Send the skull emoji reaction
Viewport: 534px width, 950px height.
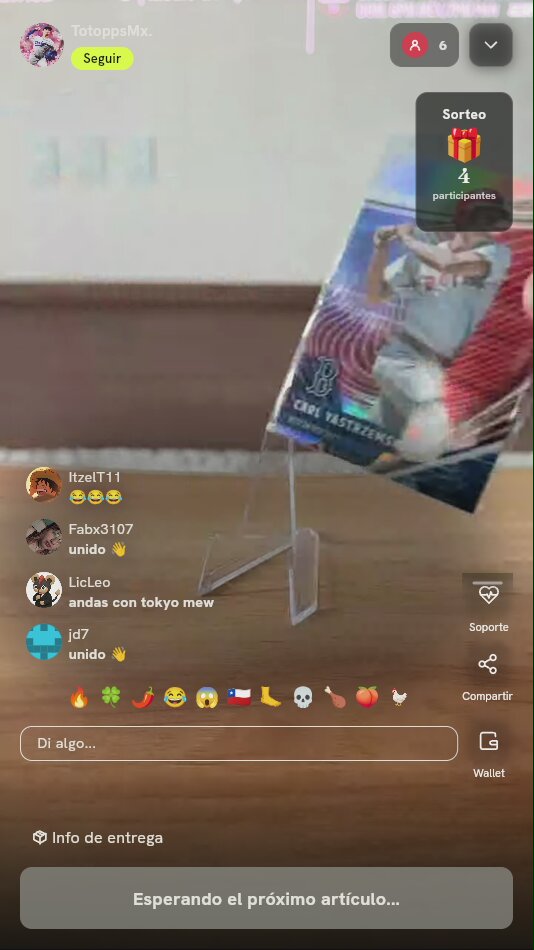303,697
